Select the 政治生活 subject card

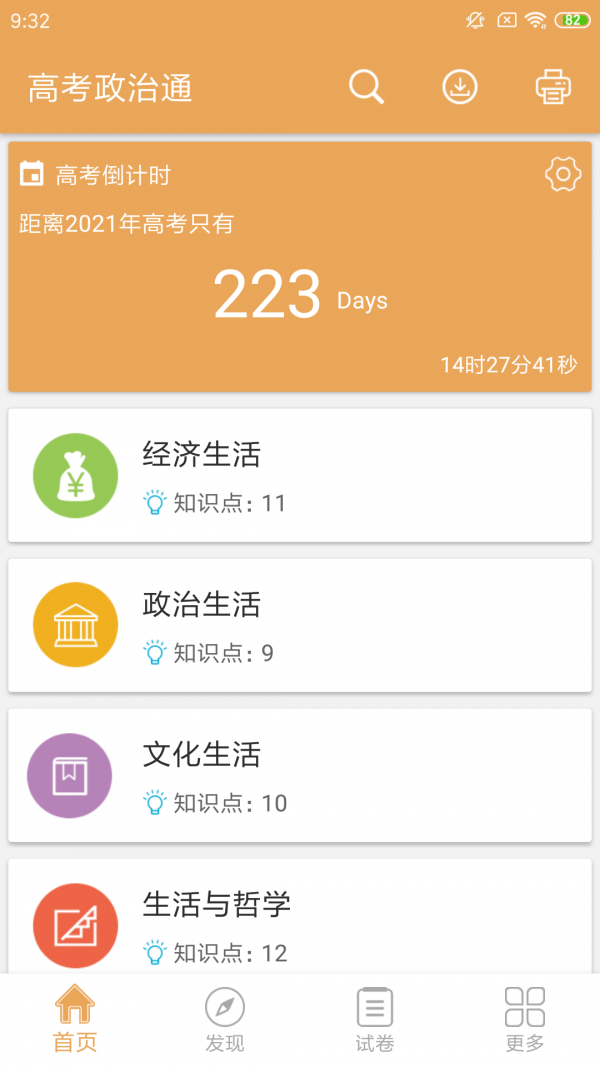point(300,625)
